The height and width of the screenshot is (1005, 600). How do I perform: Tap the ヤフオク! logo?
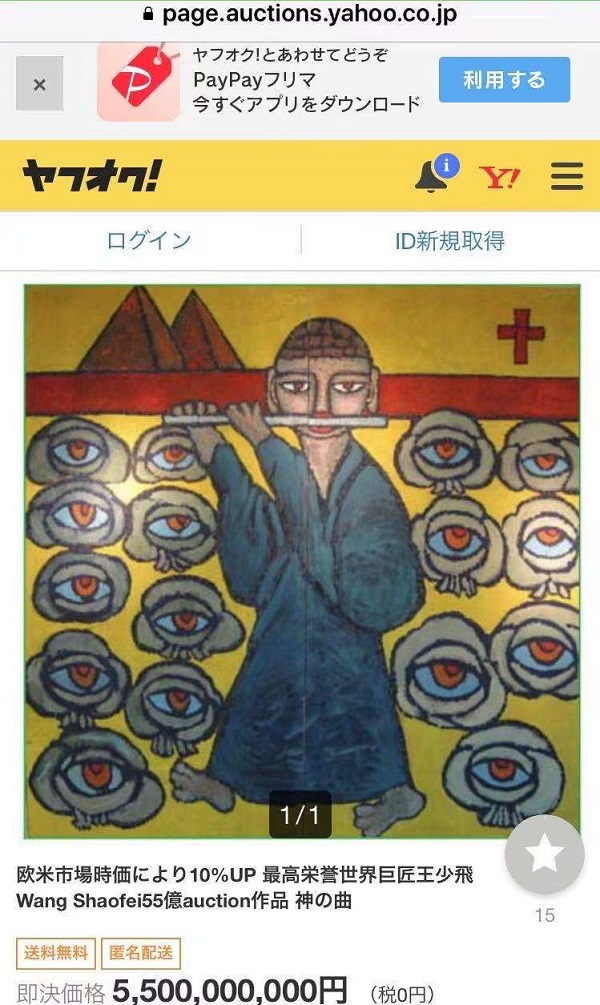point(91,177)
